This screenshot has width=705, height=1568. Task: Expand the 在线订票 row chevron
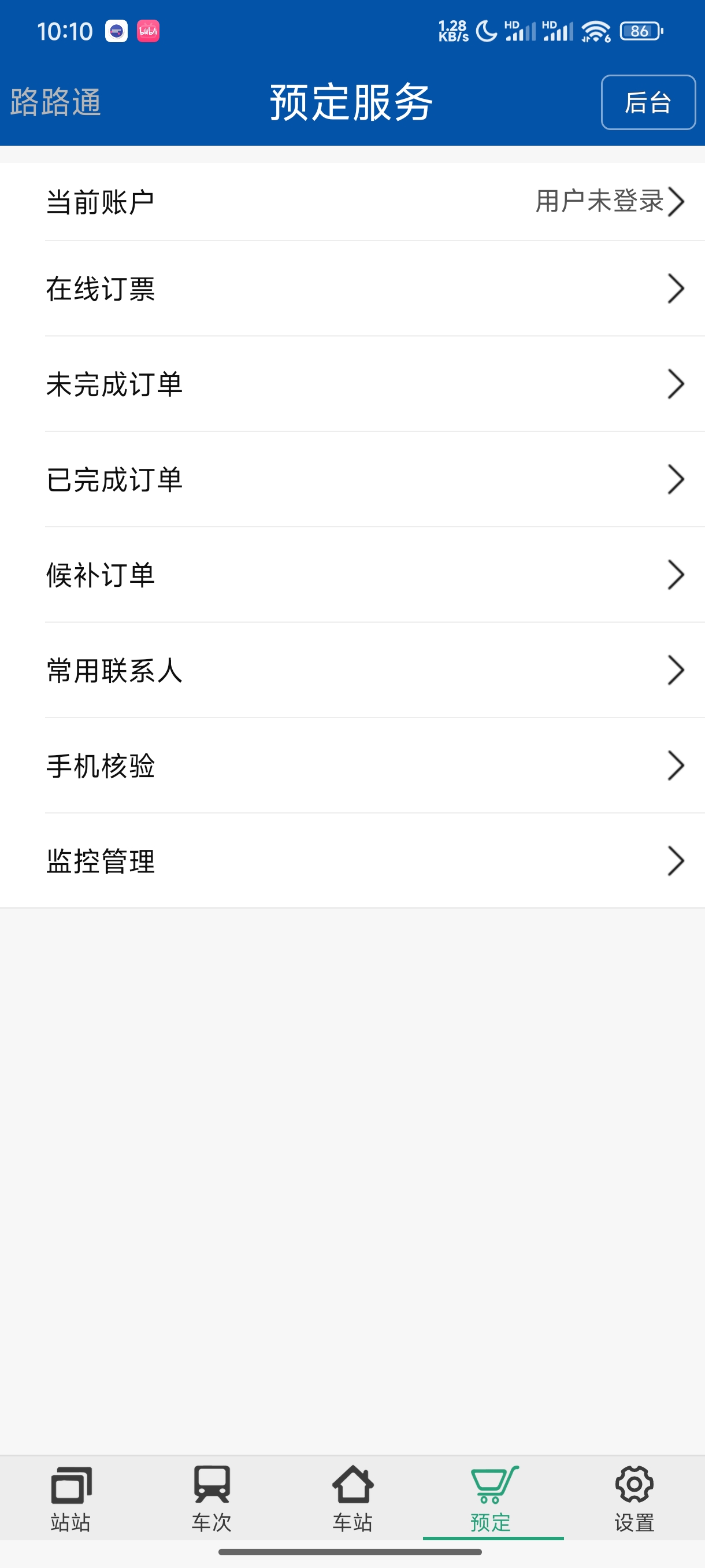coord(677,289)
